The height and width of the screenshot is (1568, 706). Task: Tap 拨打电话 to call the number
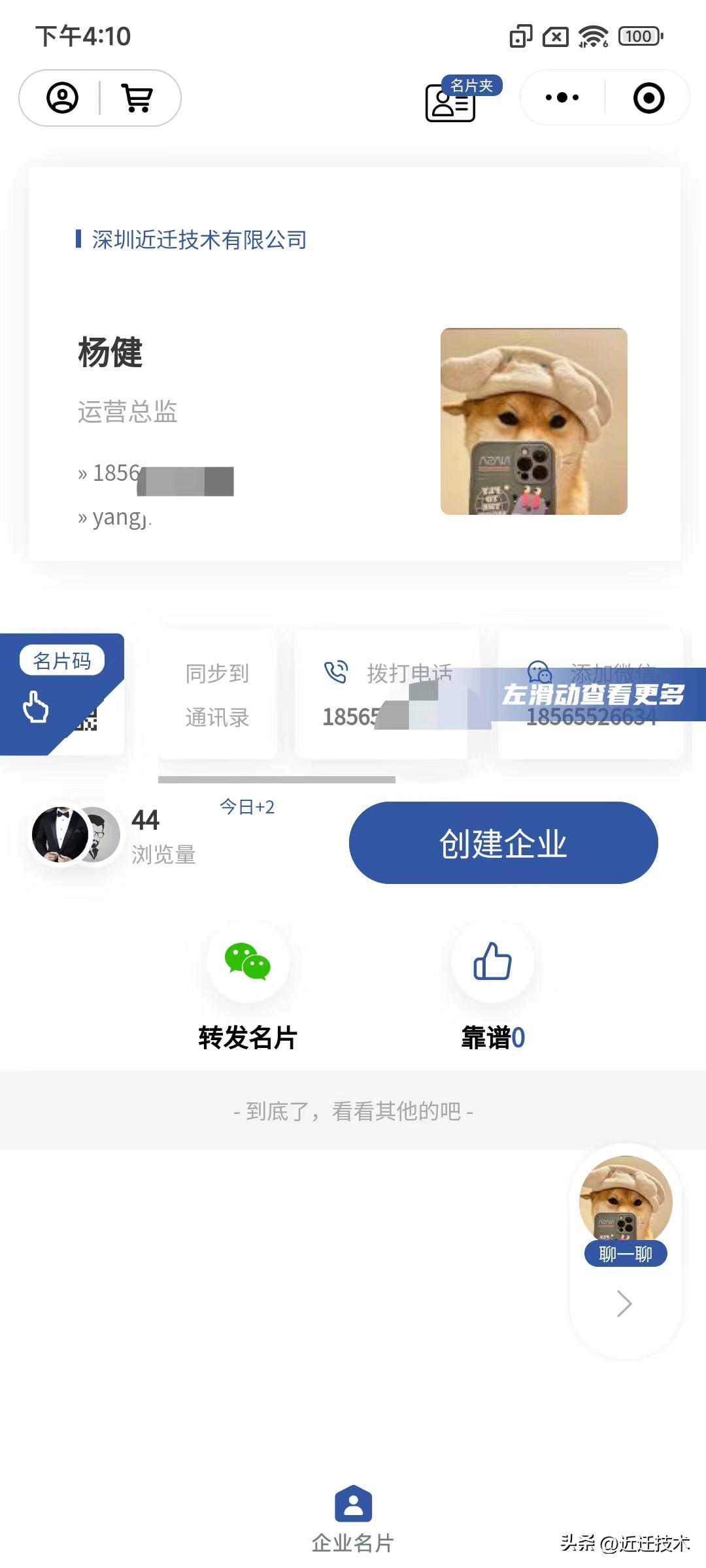click(387, 694)
